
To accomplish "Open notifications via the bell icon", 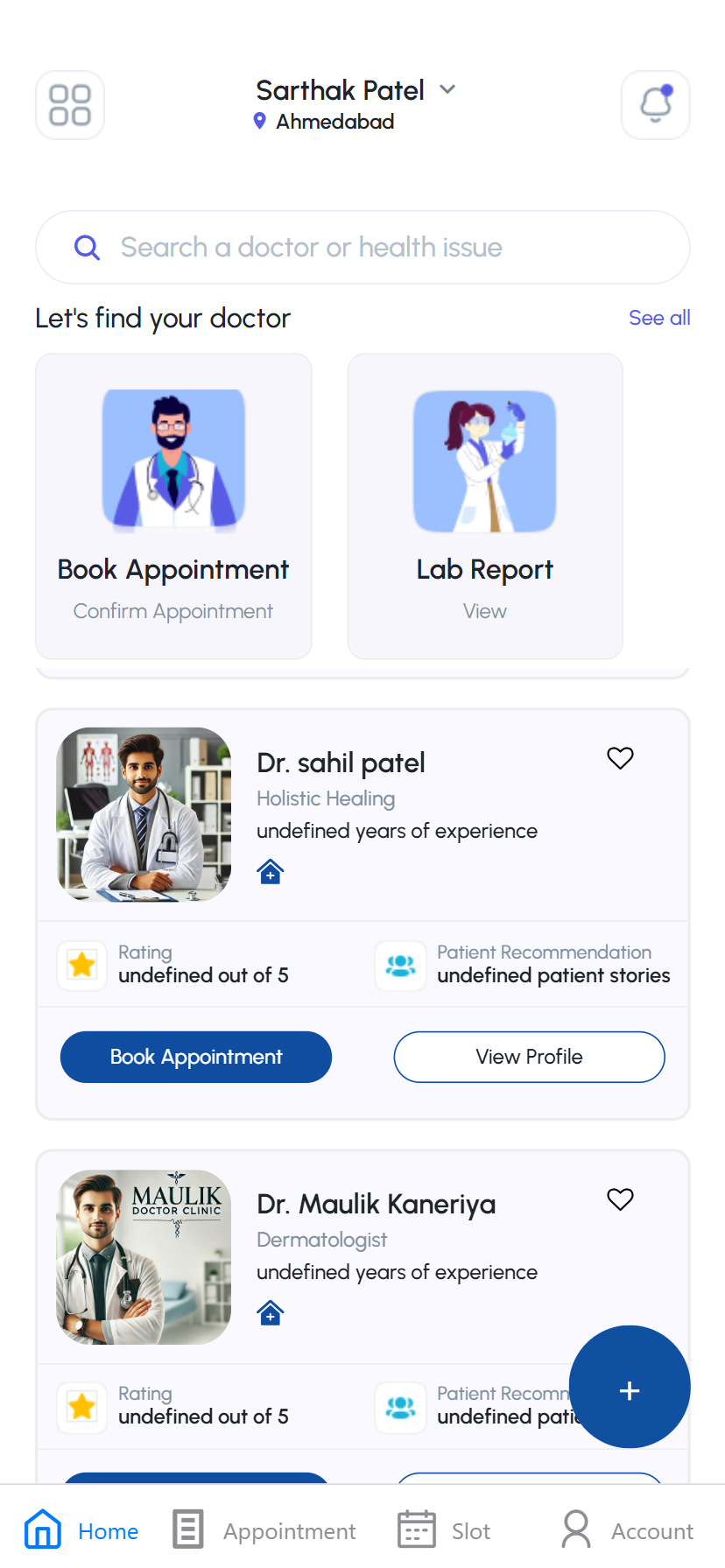I will coord(655,104).
